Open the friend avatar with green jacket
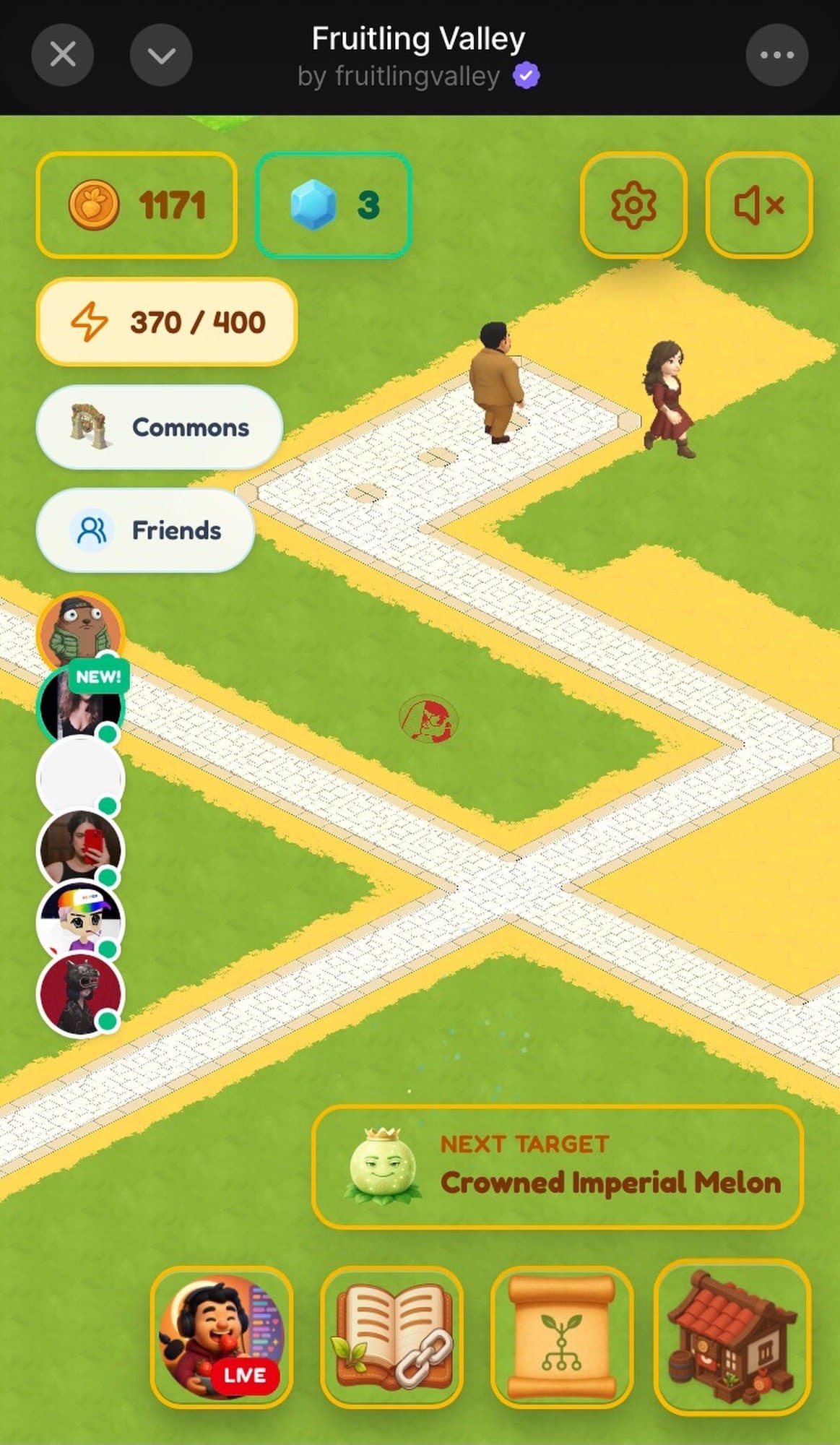 pos(80,631)
